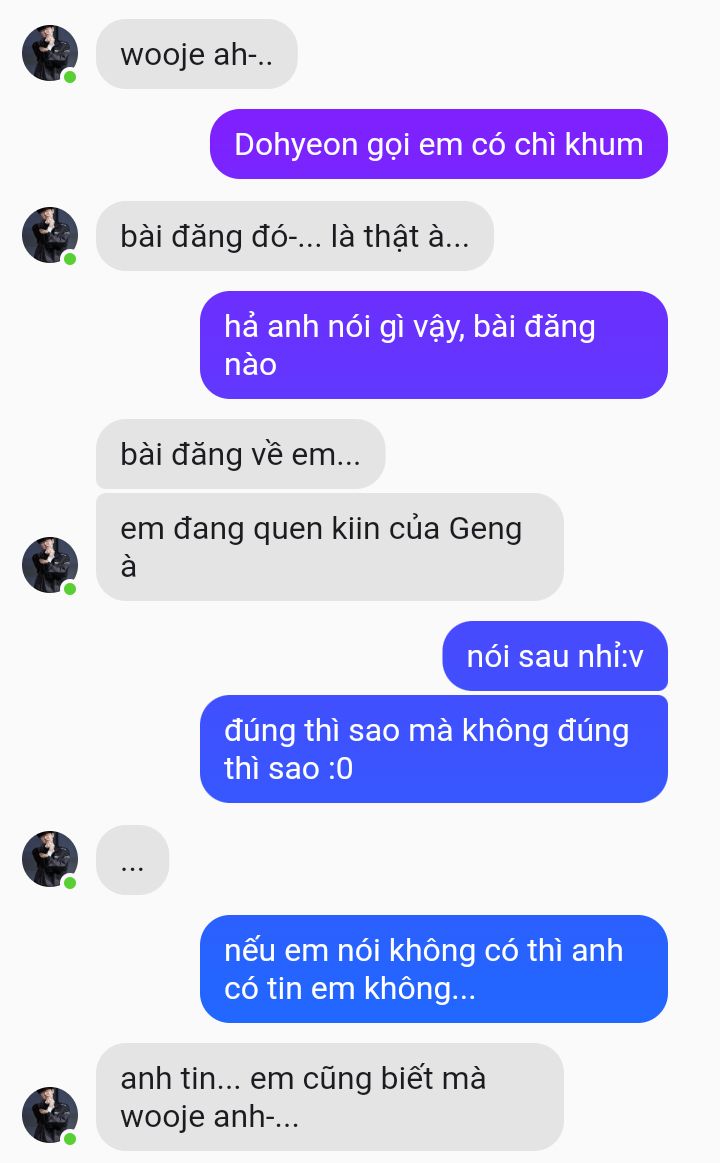720x1163 pixels.
Task: View profile from avatar beside "..." bubble
Action: tap(50, 859)
